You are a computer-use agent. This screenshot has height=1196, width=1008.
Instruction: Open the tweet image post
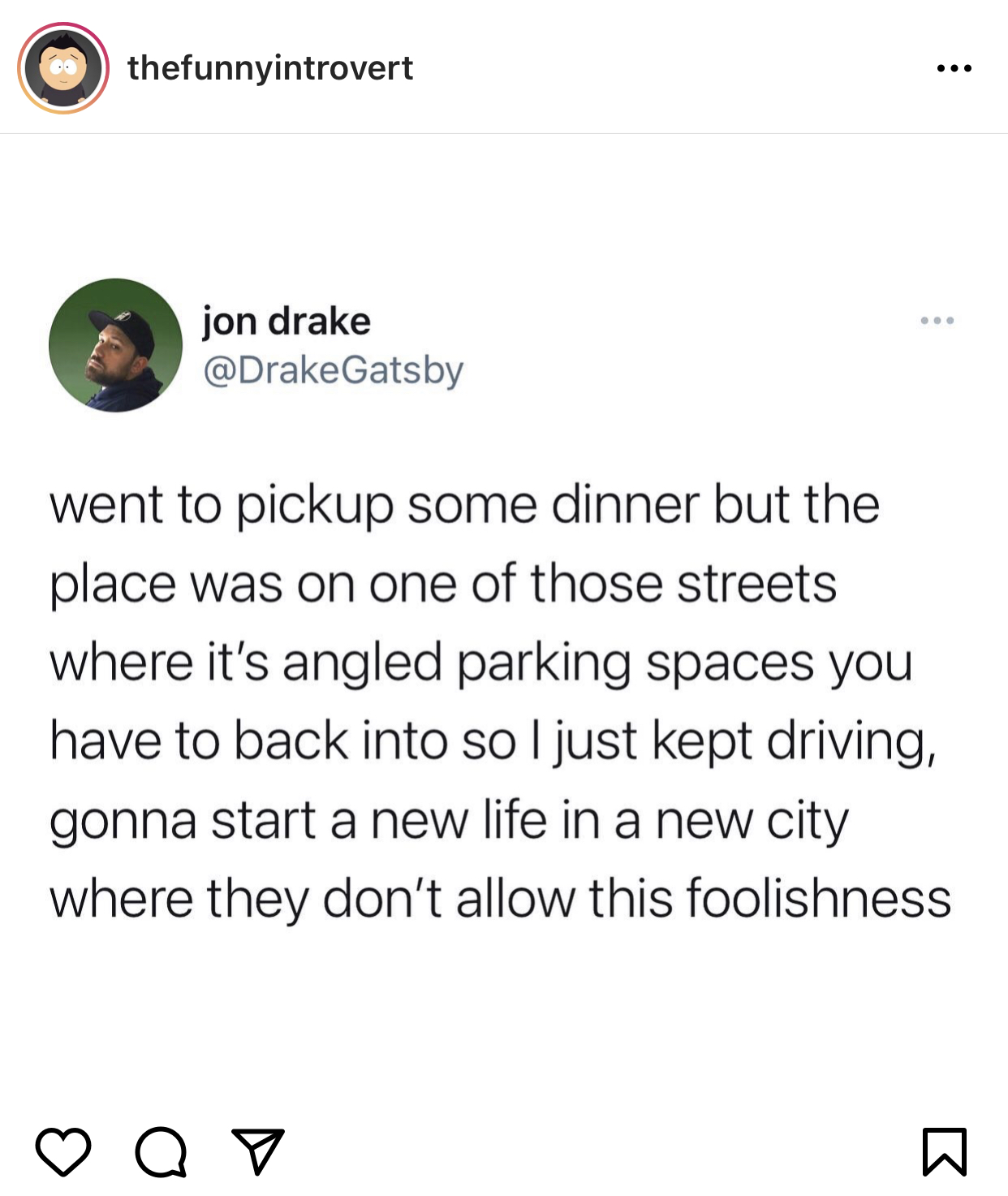(x=503, y=617)
